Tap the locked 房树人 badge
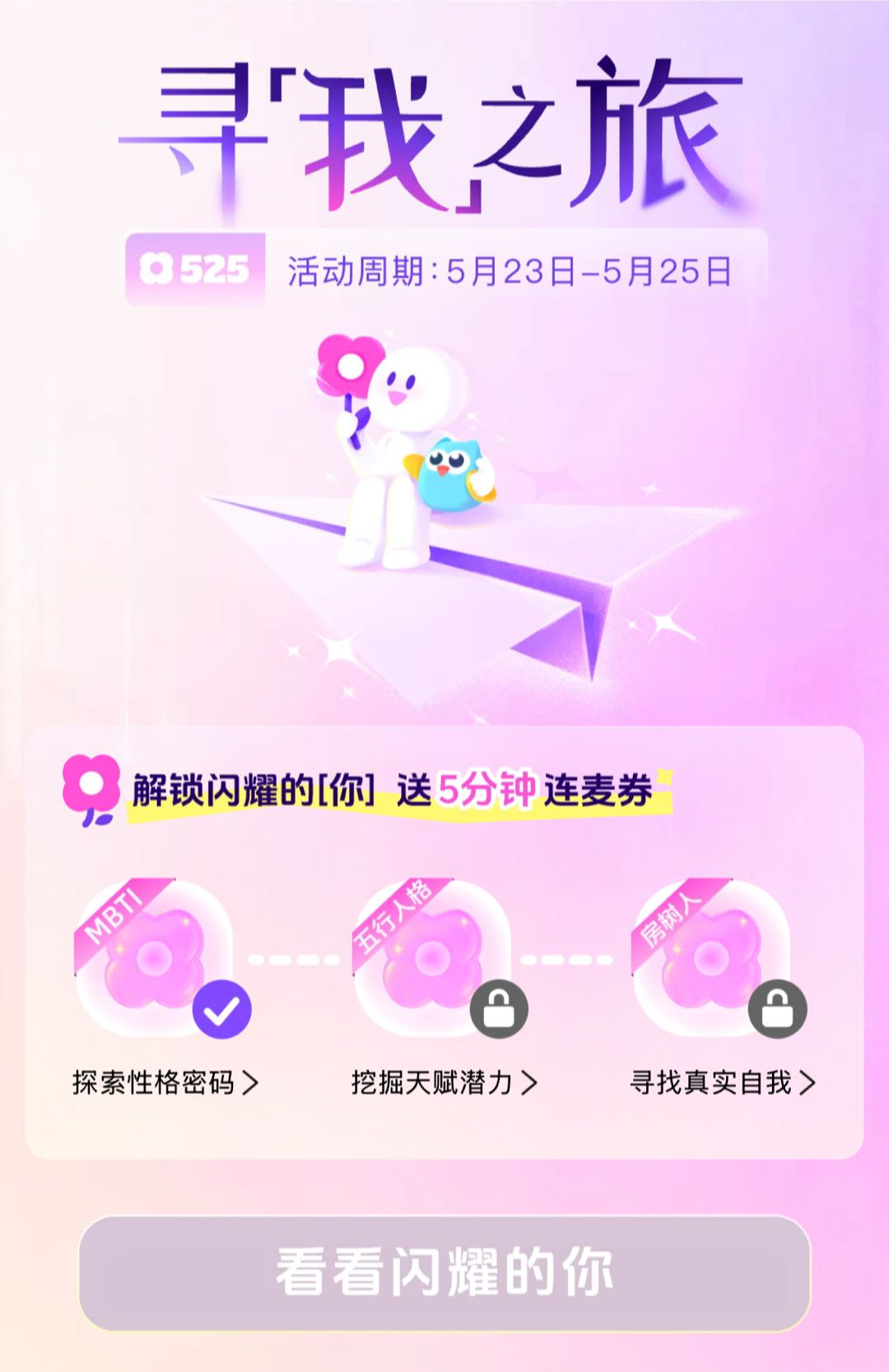 point(711,959)
